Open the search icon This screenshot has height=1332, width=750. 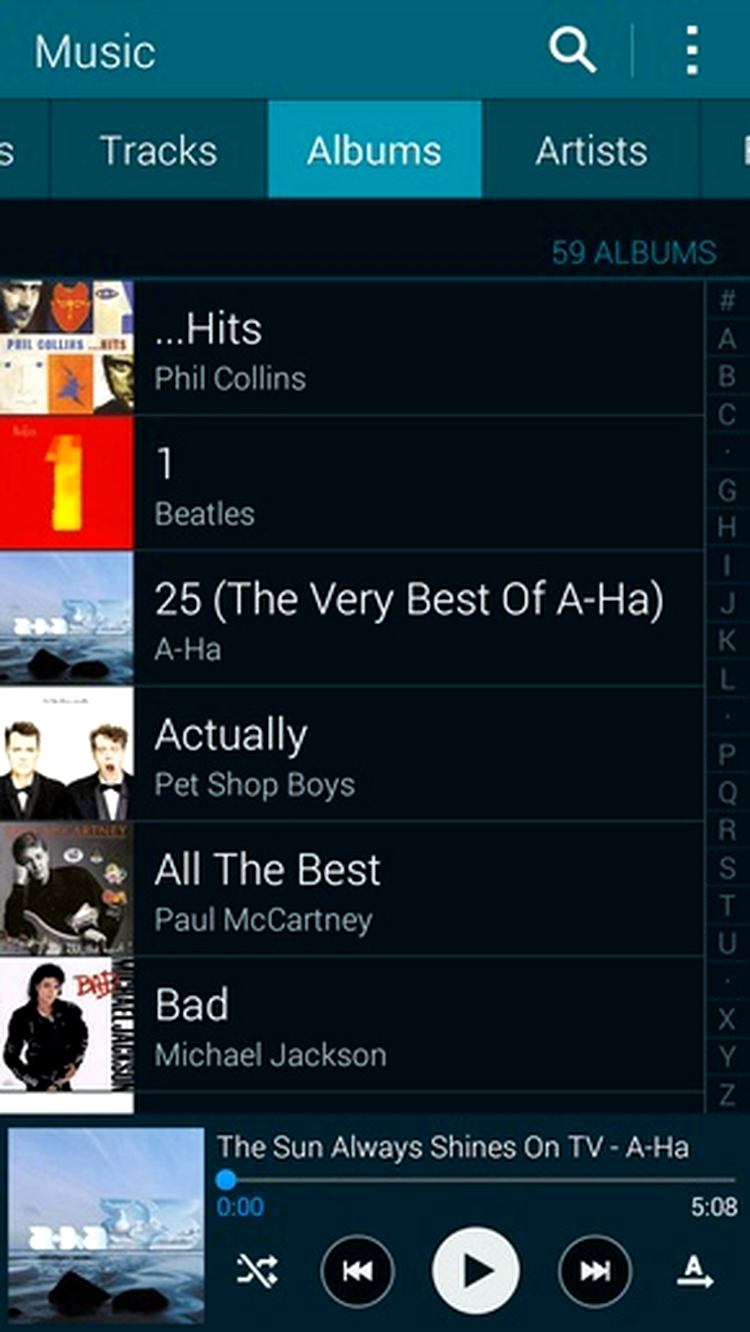572,50
